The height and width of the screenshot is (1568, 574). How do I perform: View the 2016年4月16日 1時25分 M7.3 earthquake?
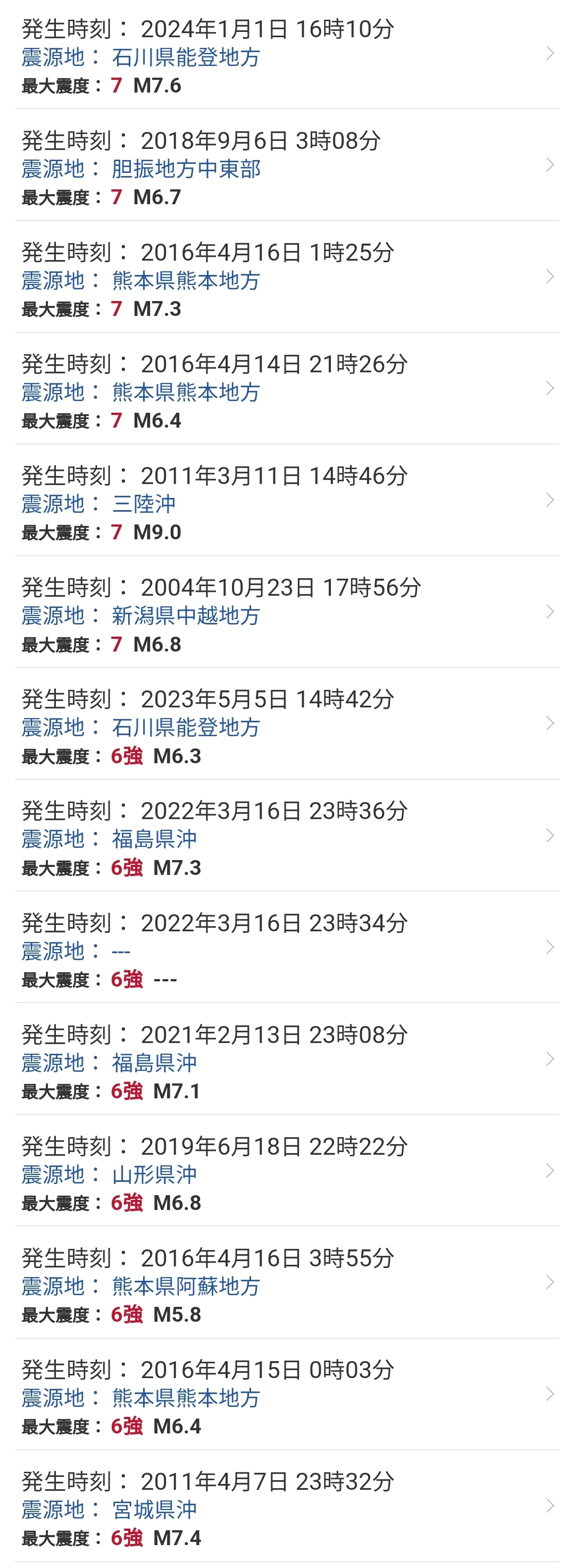click(286, 279)
